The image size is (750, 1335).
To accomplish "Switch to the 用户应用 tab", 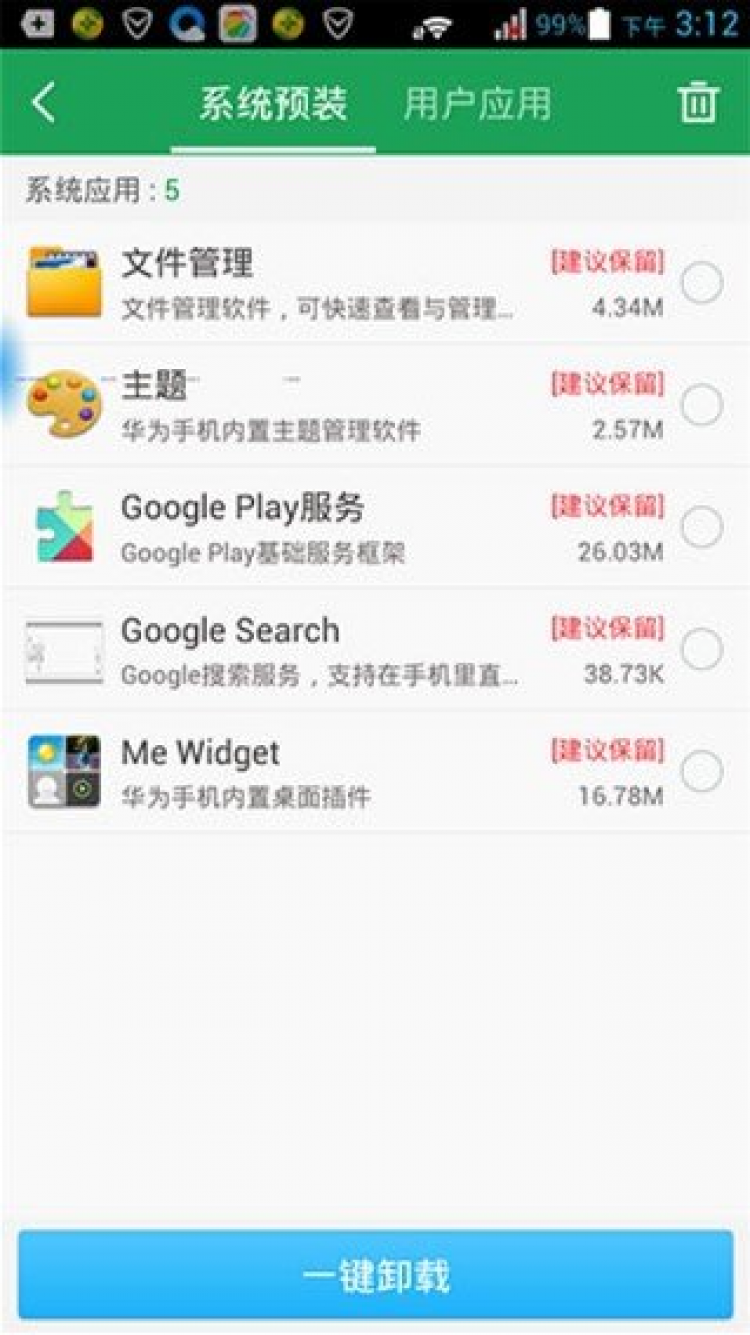I will tap(477, 104).
